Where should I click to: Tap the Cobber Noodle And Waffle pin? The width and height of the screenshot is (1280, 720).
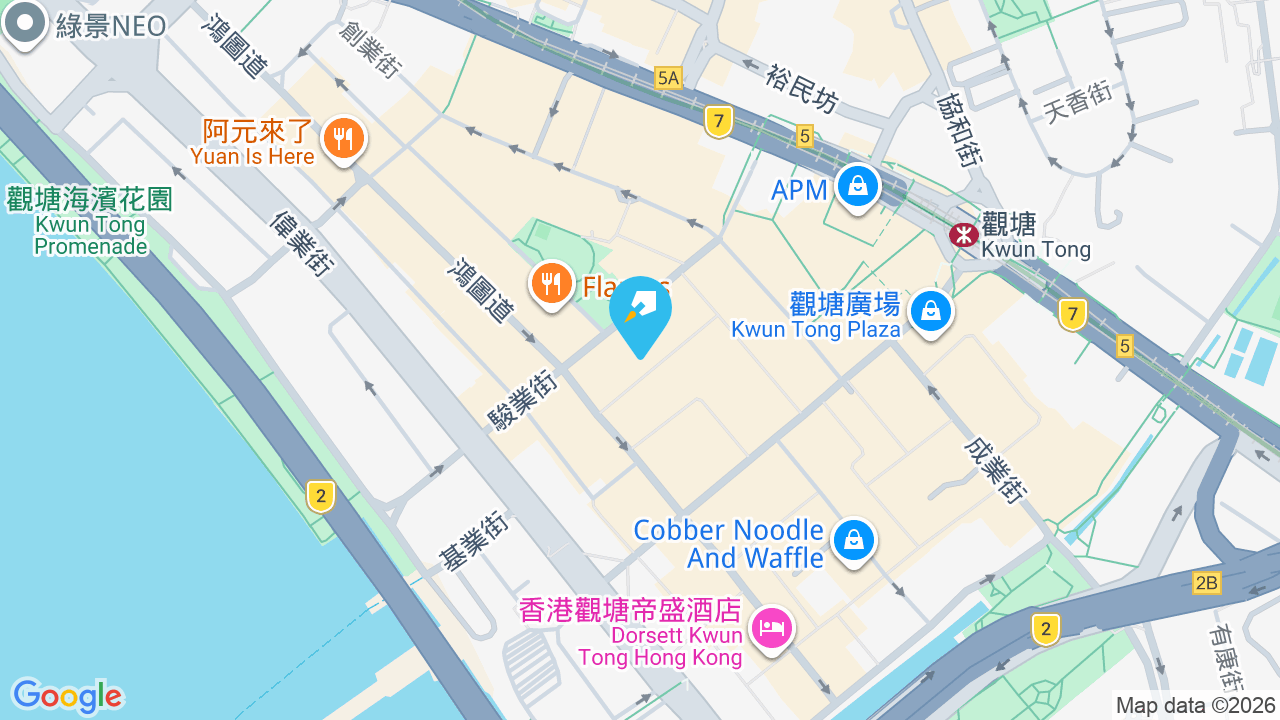click(x=854, y=542)
